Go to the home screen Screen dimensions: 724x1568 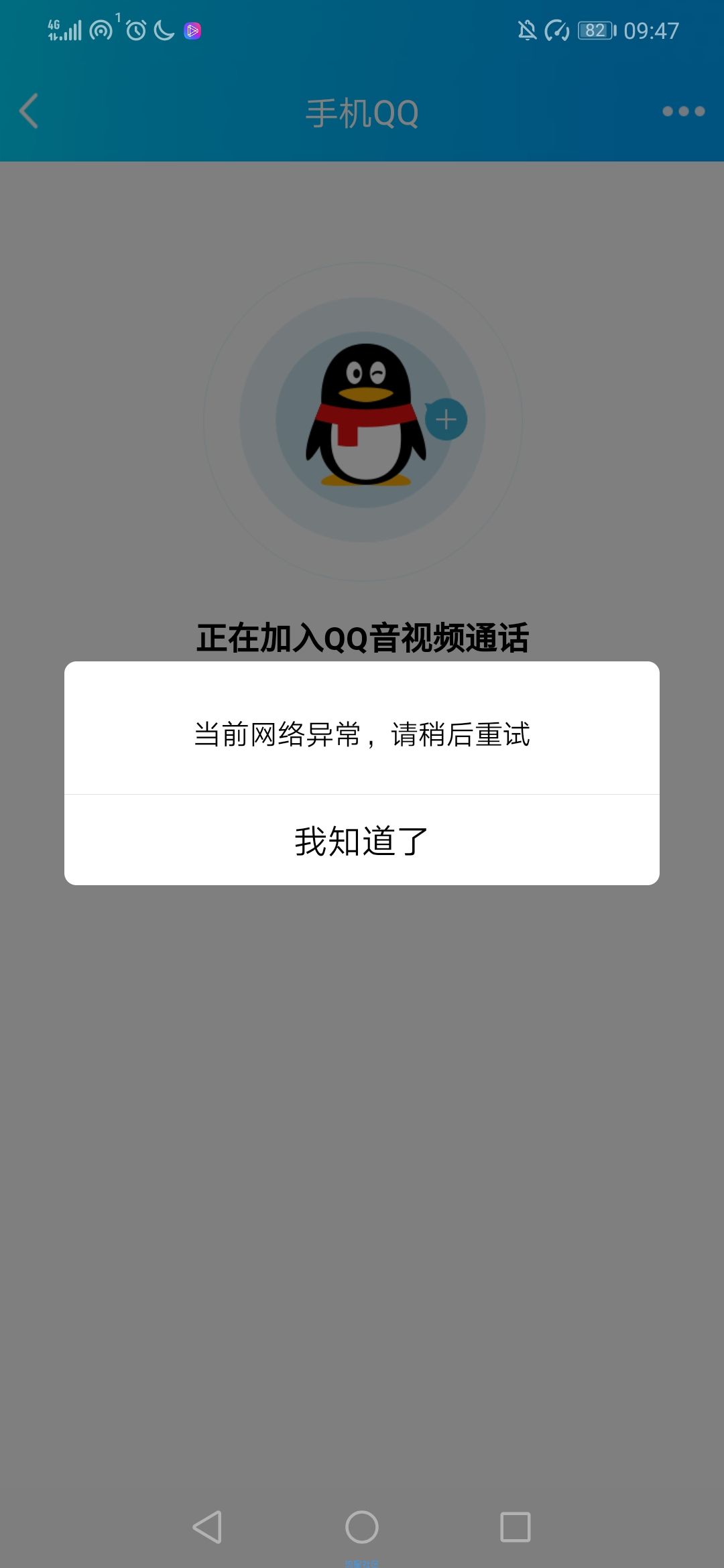click(x=362, y=1527)
